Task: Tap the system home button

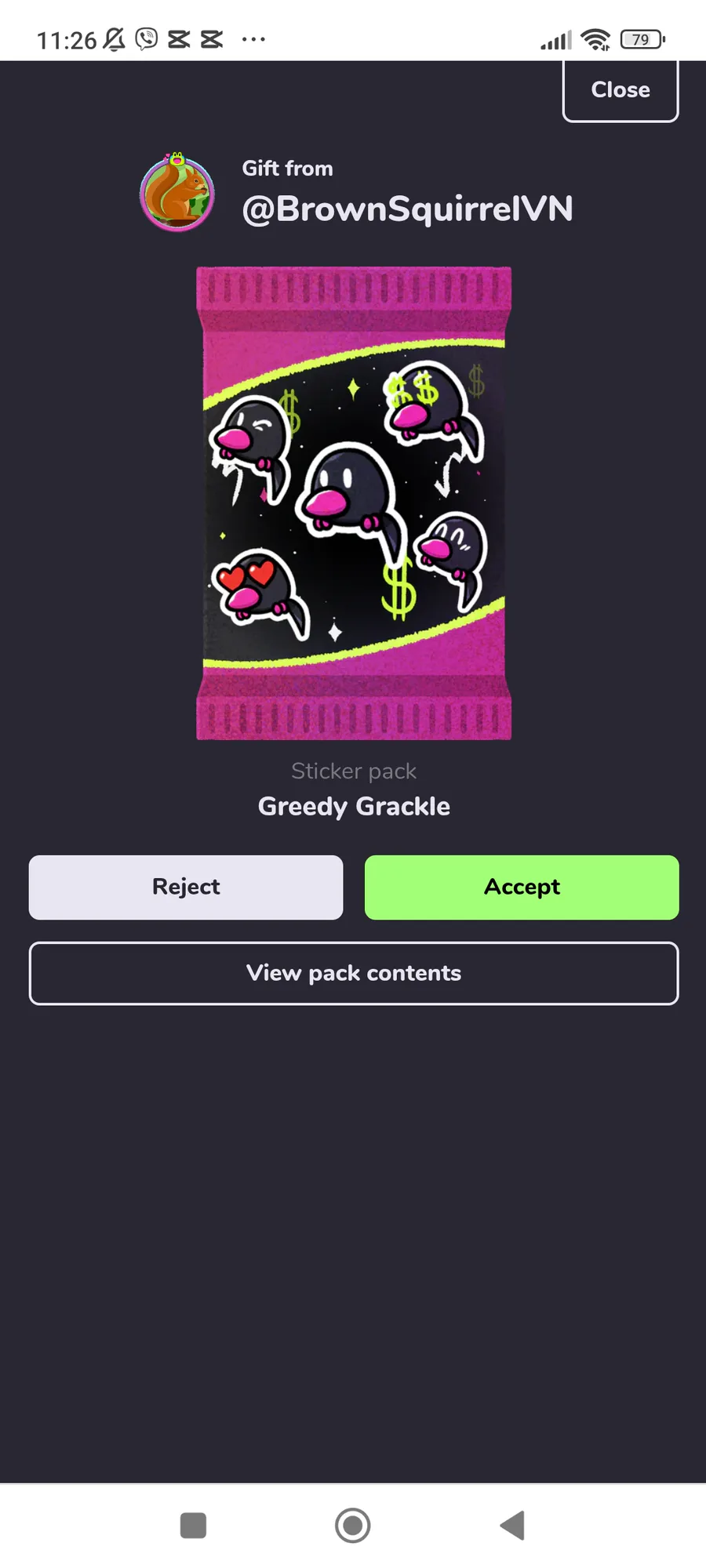Action: click(x=352, y=1526)
